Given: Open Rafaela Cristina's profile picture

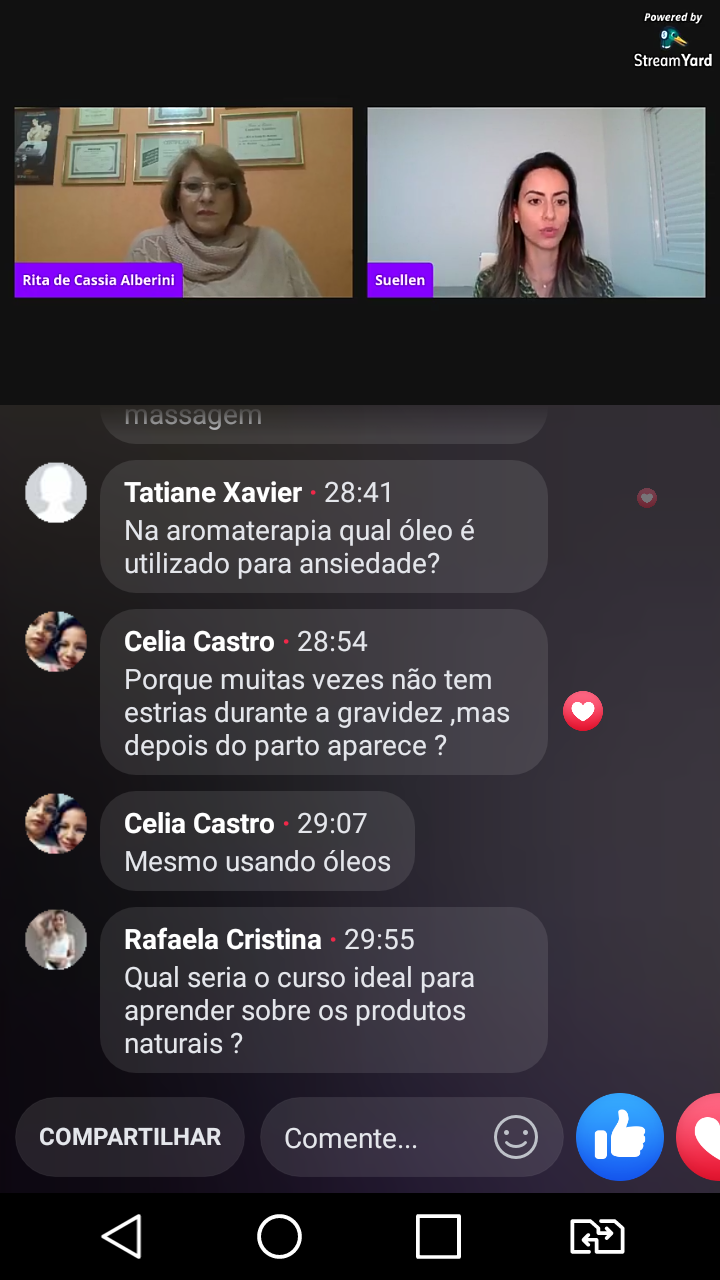Looking at the screenshot, I should coord(56,939).
